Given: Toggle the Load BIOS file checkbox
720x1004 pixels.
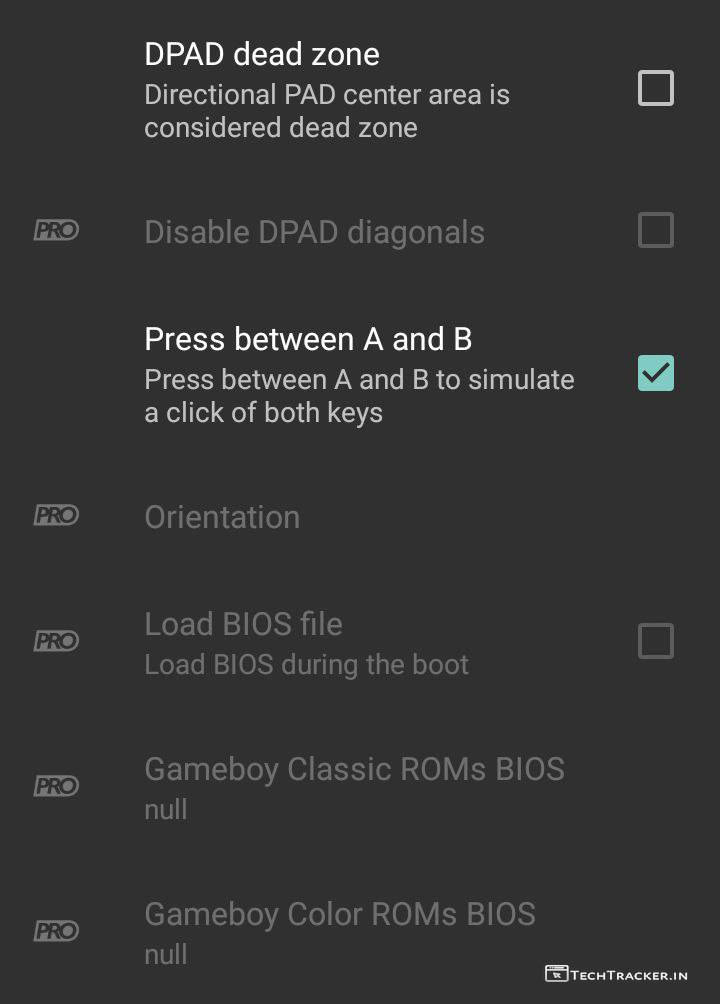Looking at the screenshot, I should coord(656,641).
